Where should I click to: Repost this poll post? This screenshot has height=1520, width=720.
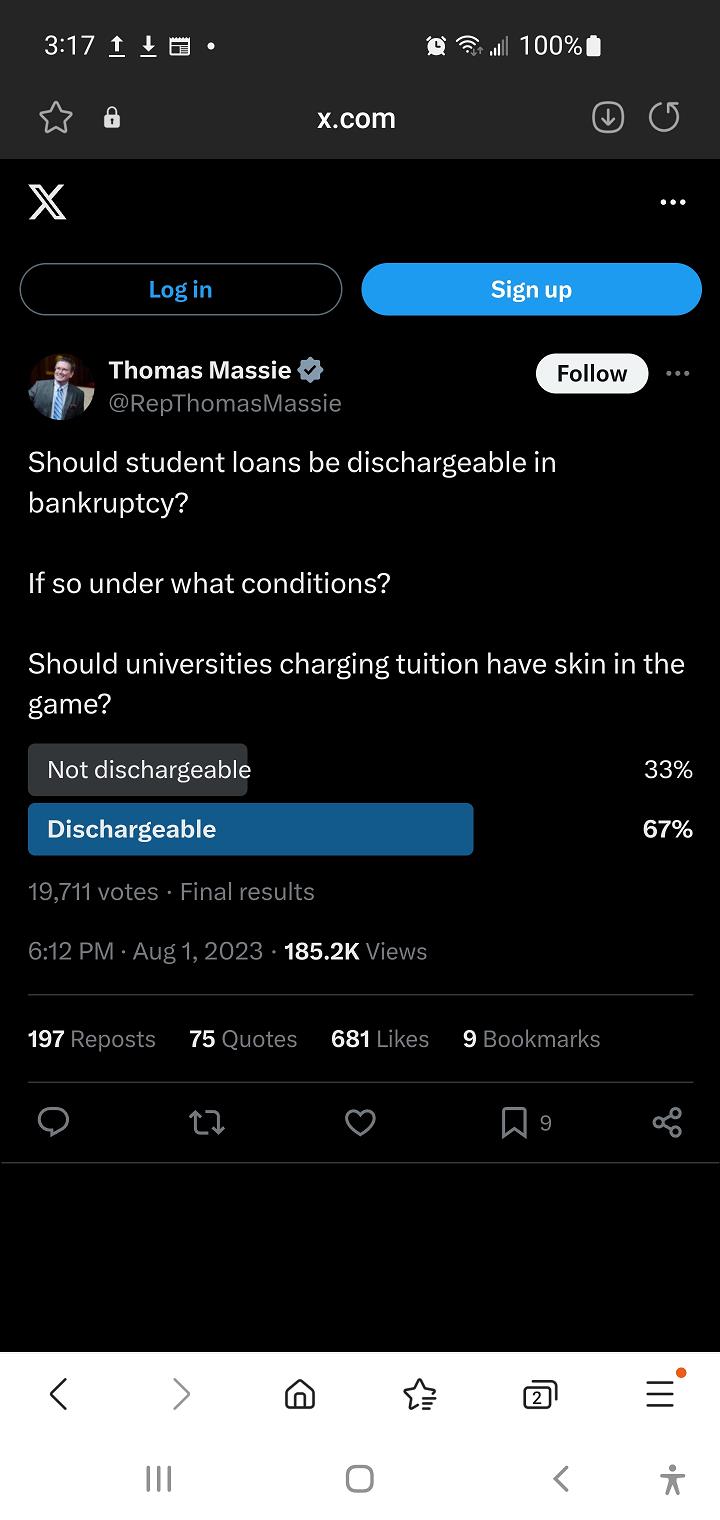207,1123
